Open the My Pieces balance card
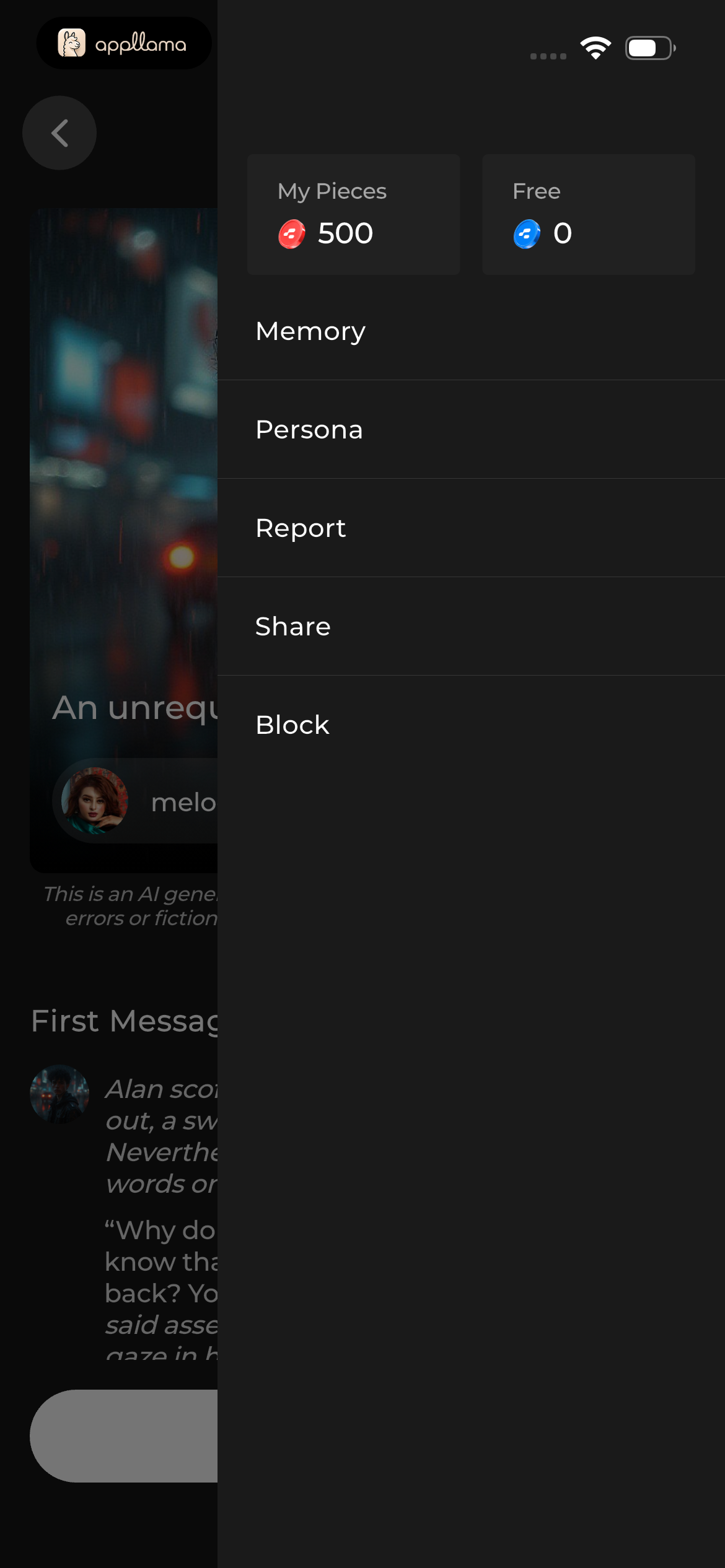The image size is (725, 1568). [353, 214]
